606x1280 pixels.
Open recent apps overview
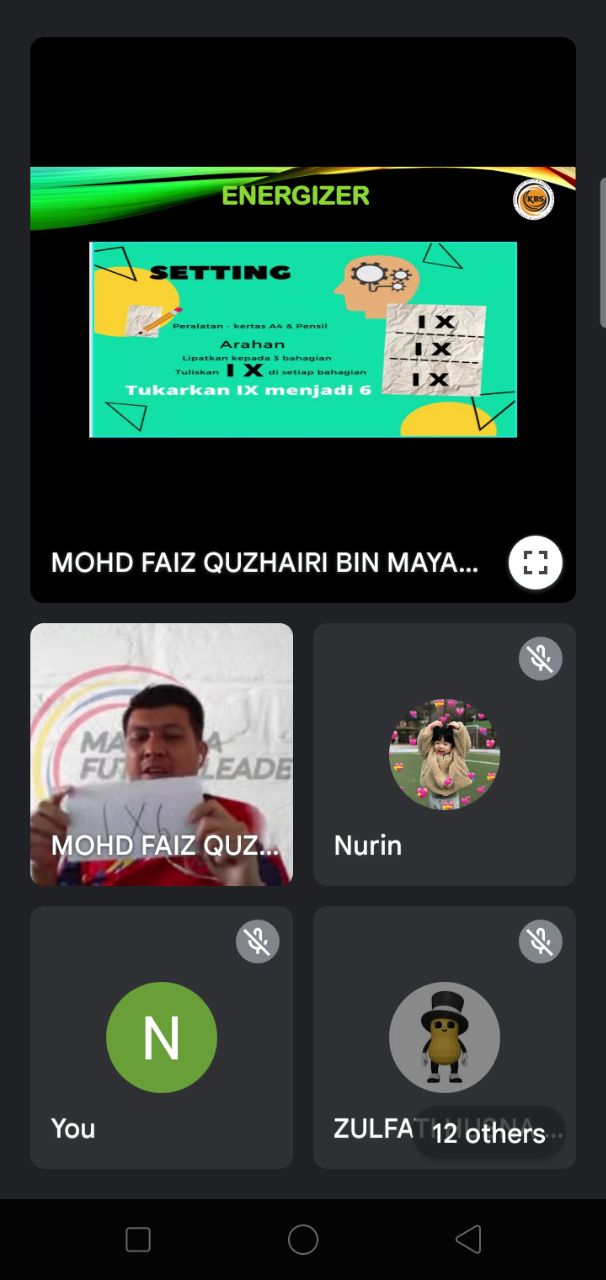coord(138,1240)
